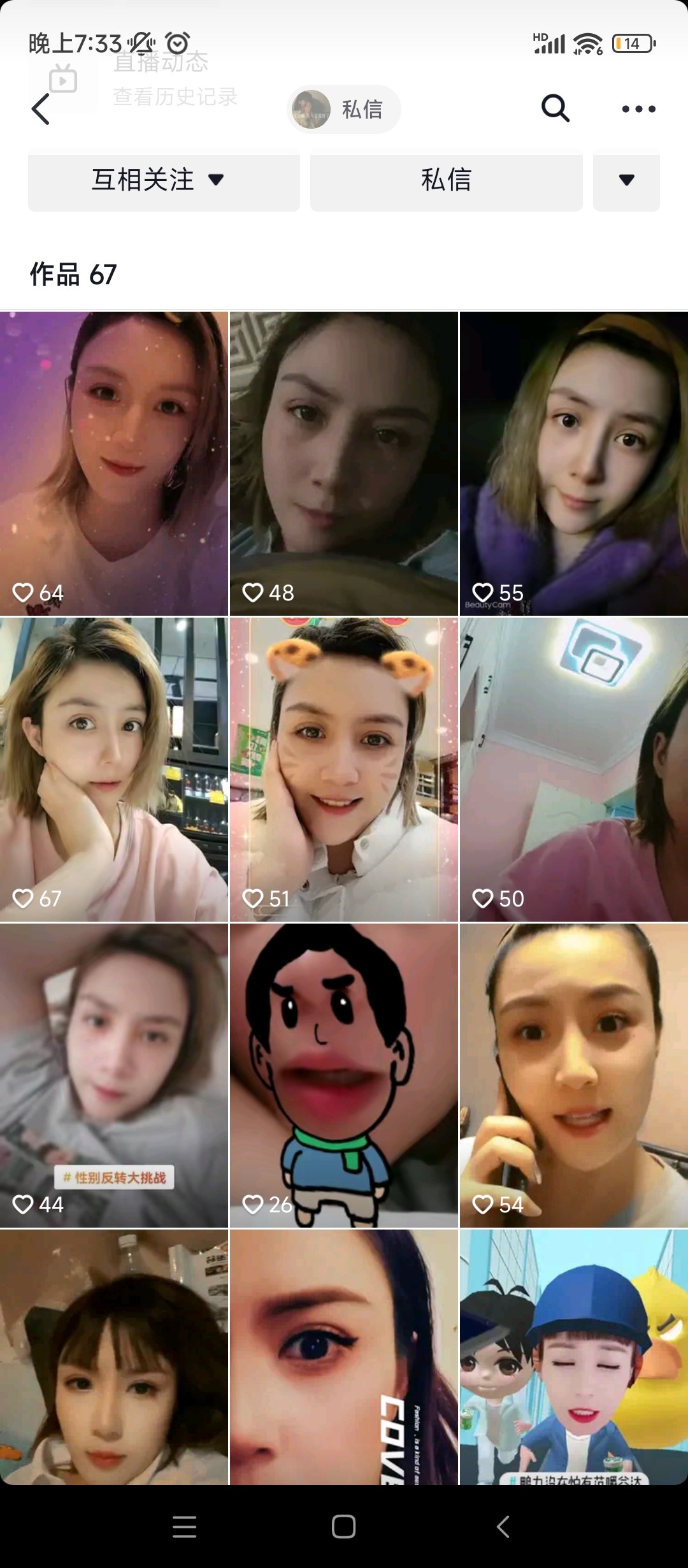Screen dimensions: 688x1568
Task: Open search on this profile
Action: pos(555,108)
